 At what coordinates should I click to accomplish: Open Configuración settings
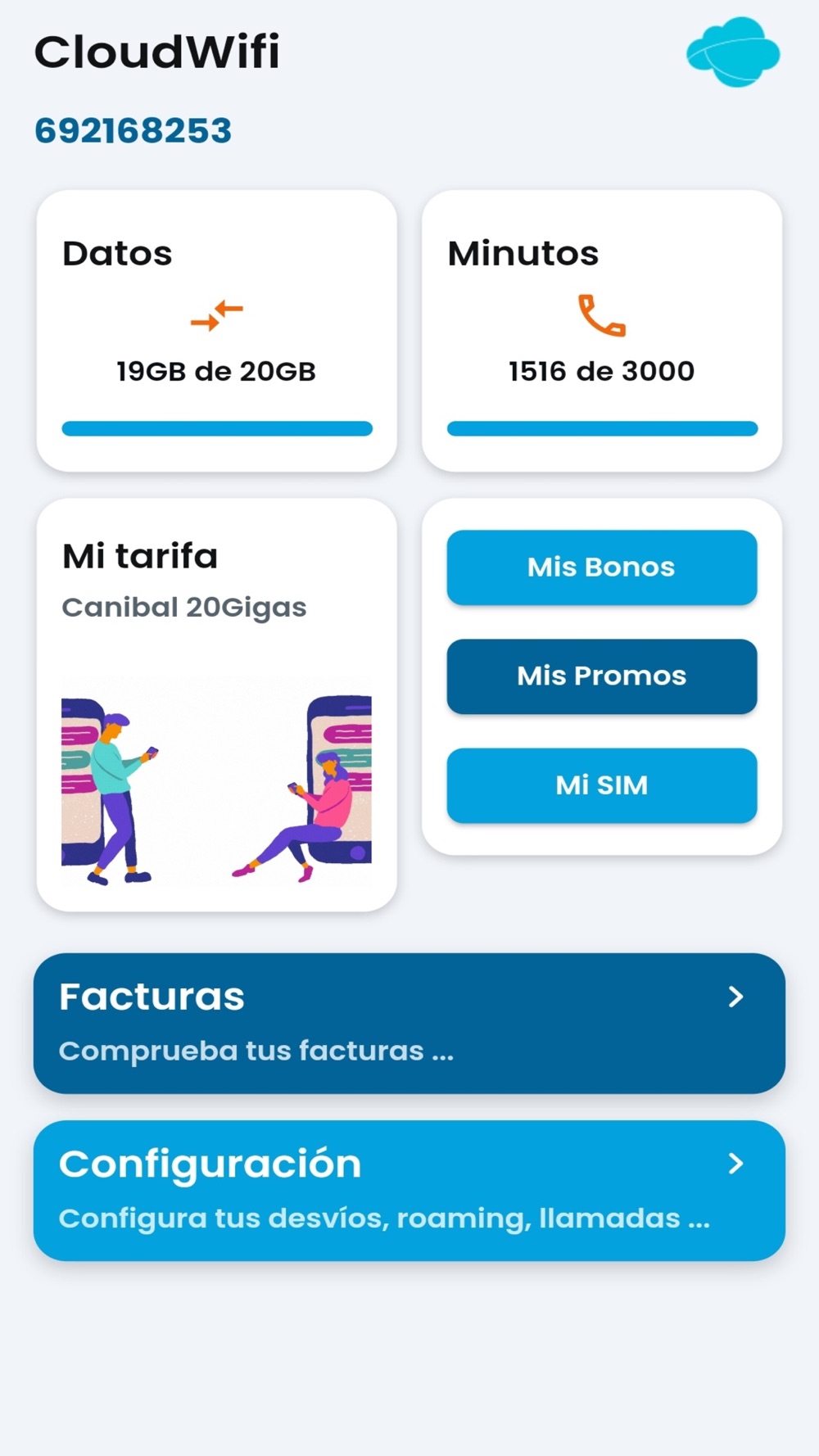(409, 1190)
